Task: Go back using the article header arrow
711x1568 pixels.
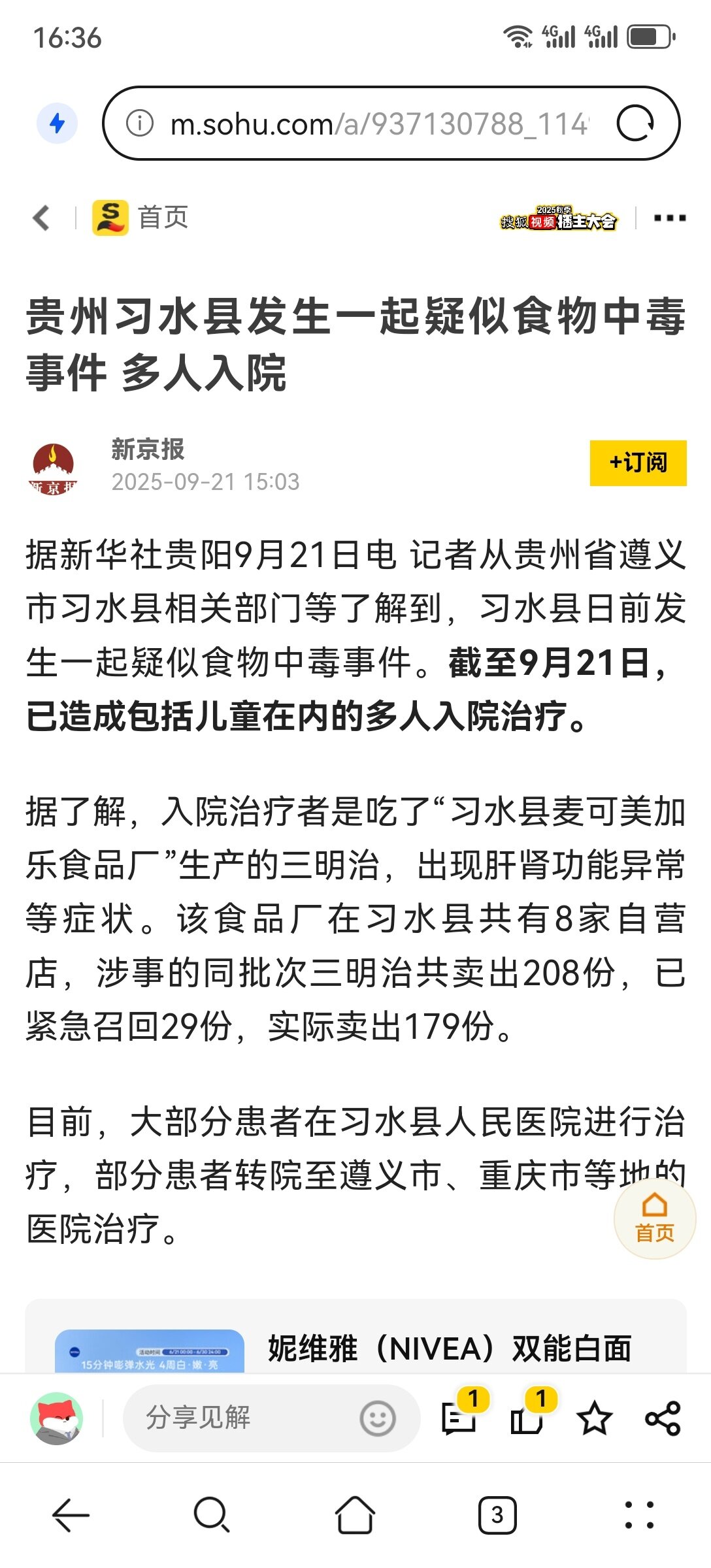Action: pos(42,218)
